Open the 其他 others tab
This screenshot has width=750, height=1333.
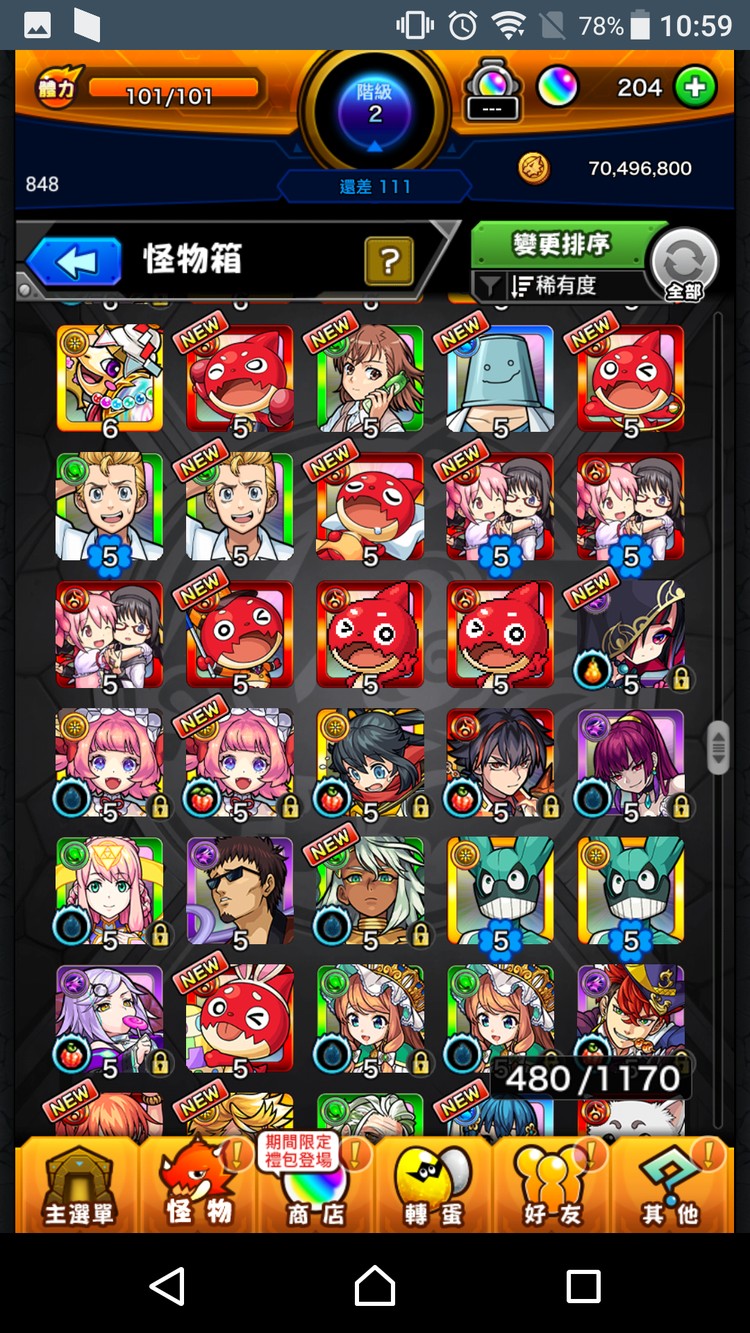pos(669,1188)
